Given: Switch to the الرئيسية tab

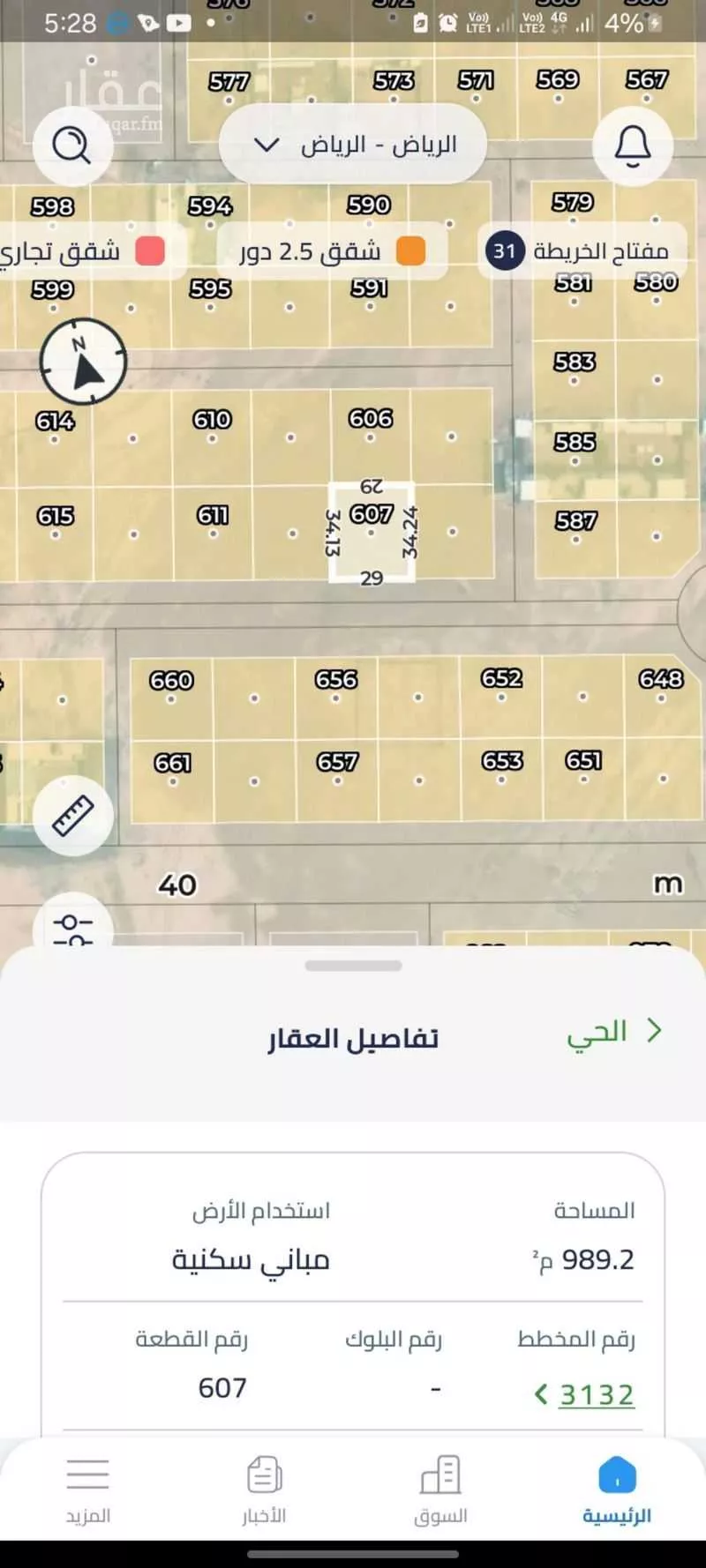Looking at the screenshot, I should click(617, 1490).
